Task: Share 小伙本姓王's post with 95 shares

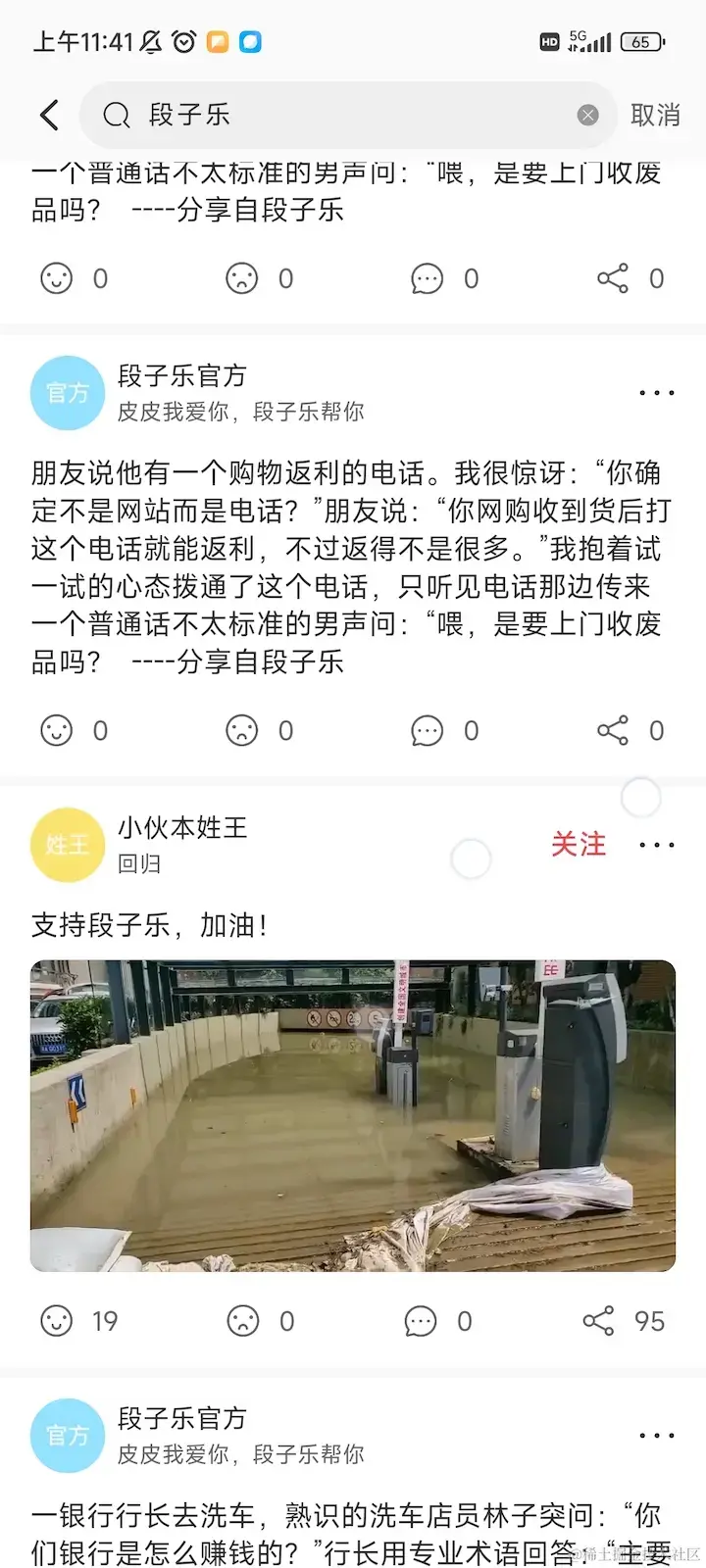Action: (x=598, y=1321)
